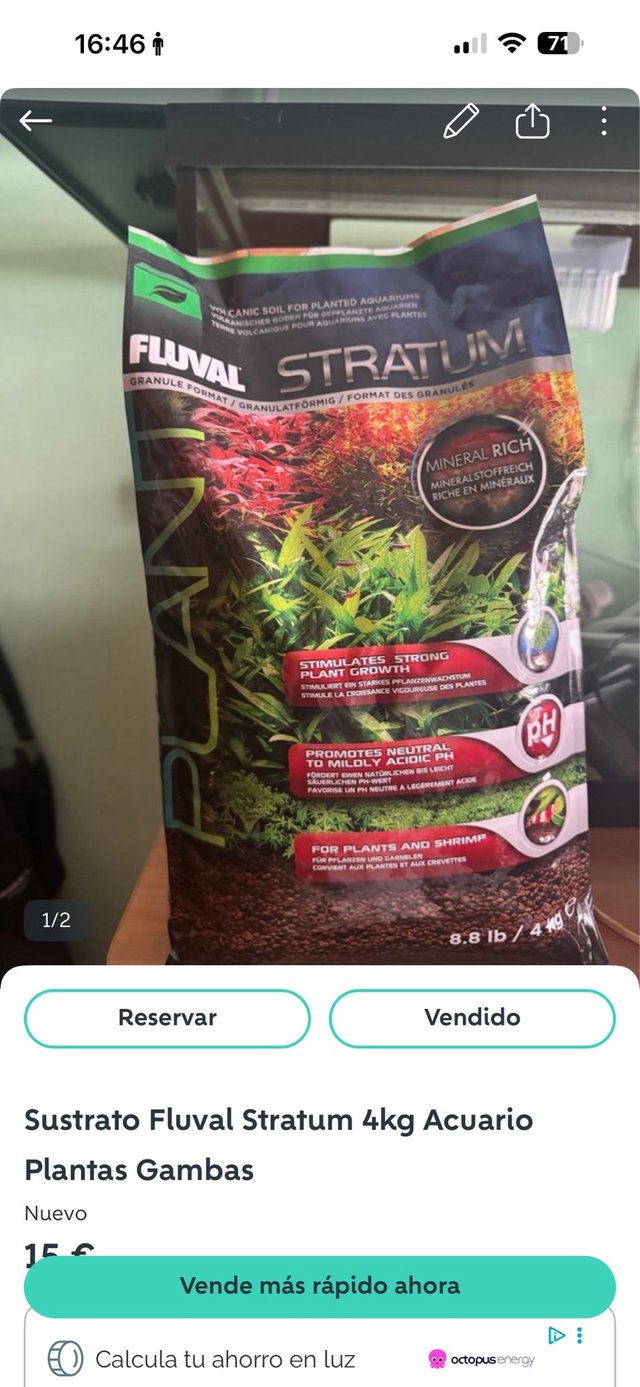Go back with the arrow icon

35,121
